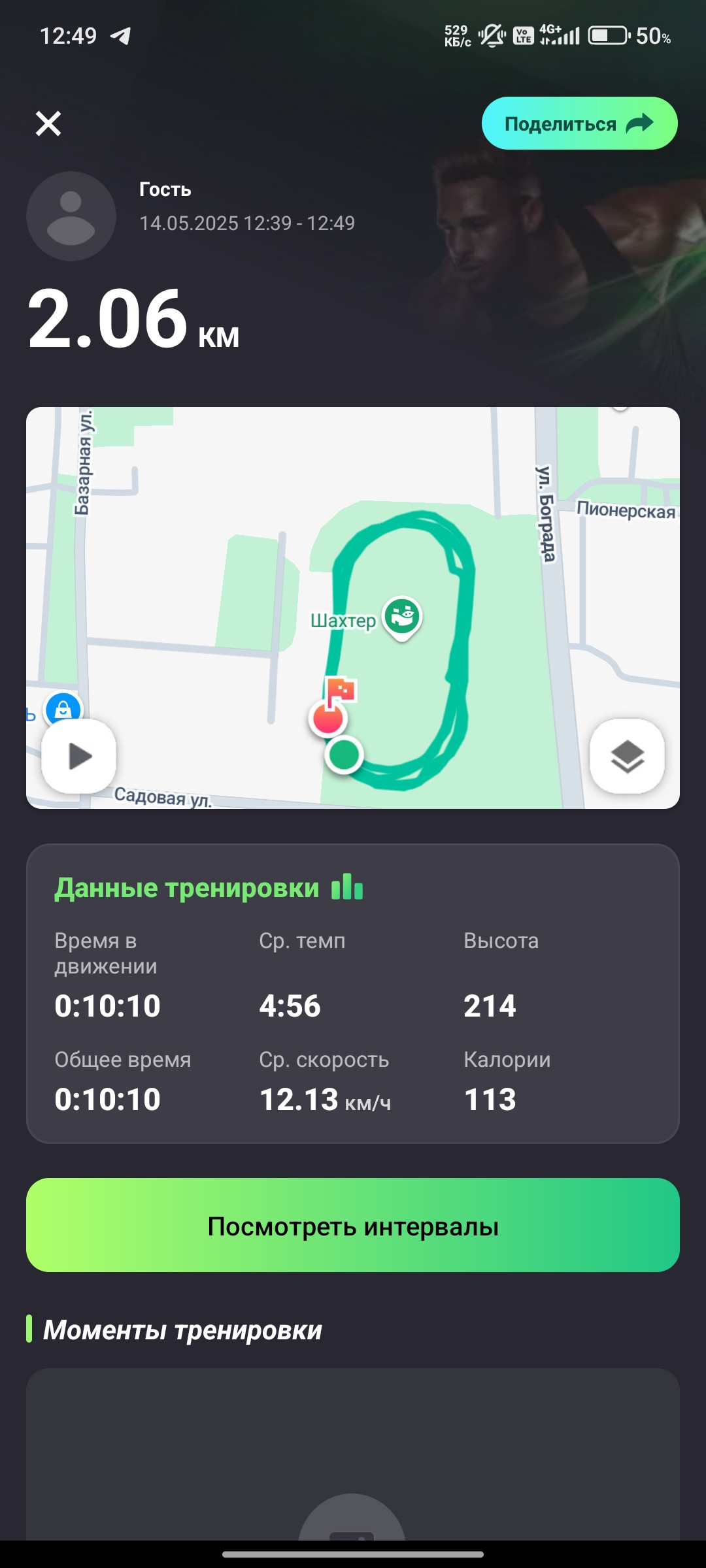Open the Гость profile avatar
This screenshot has height=1568, width=706.
point(71,216)
